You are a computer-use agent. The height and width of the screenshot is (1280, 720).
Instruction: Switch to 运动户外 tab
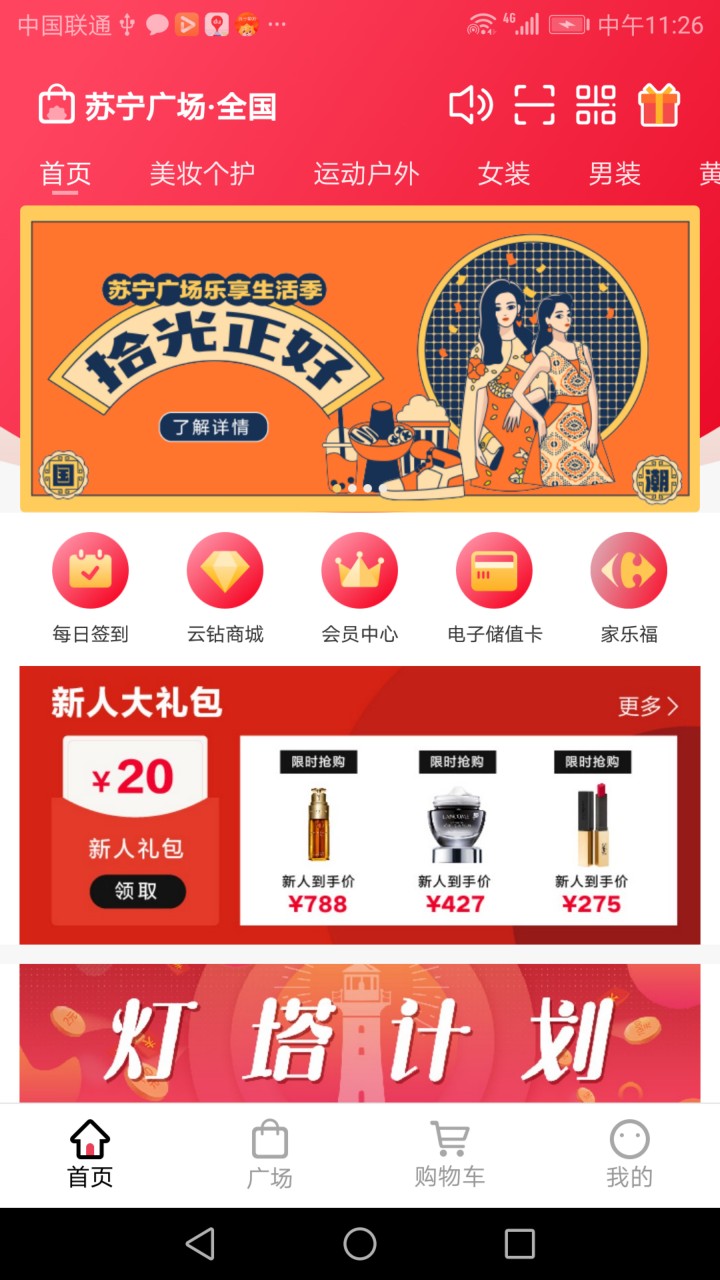[x=366, y=174]
